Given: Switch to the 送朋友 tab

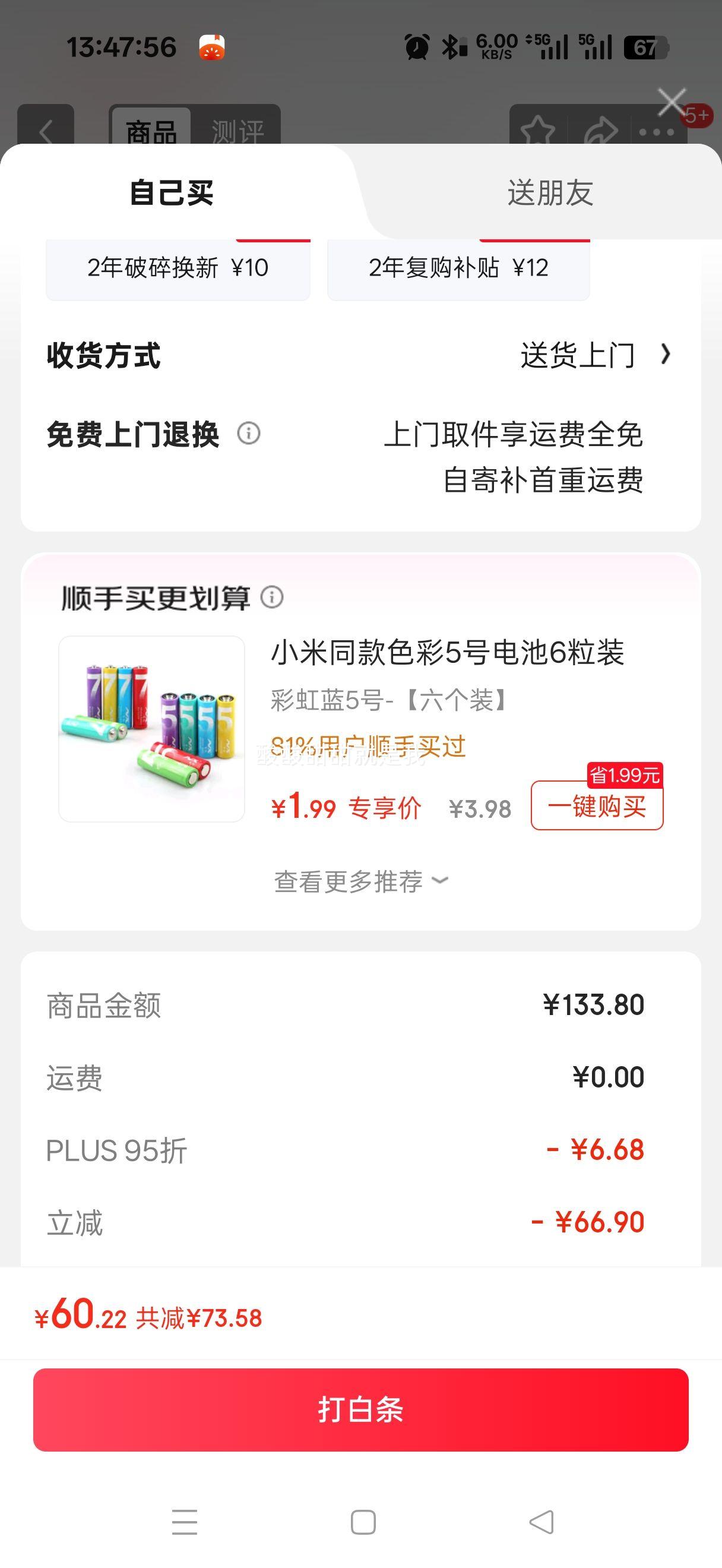Looking at the screenshot, I should pos(550,193).
